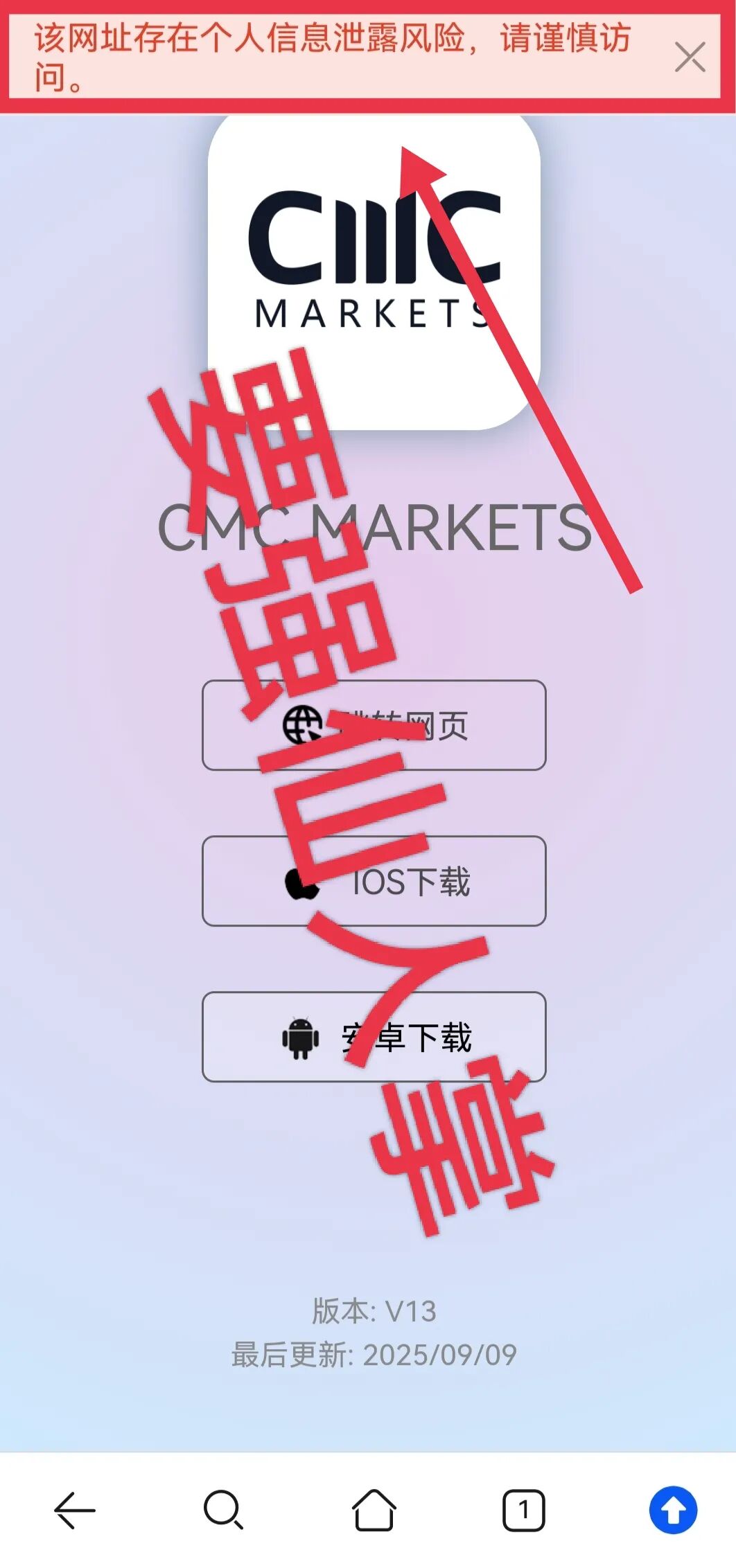Click the iOS下载 download button
The height and width of the screenshot is (1568, 736).
(374, 880)
